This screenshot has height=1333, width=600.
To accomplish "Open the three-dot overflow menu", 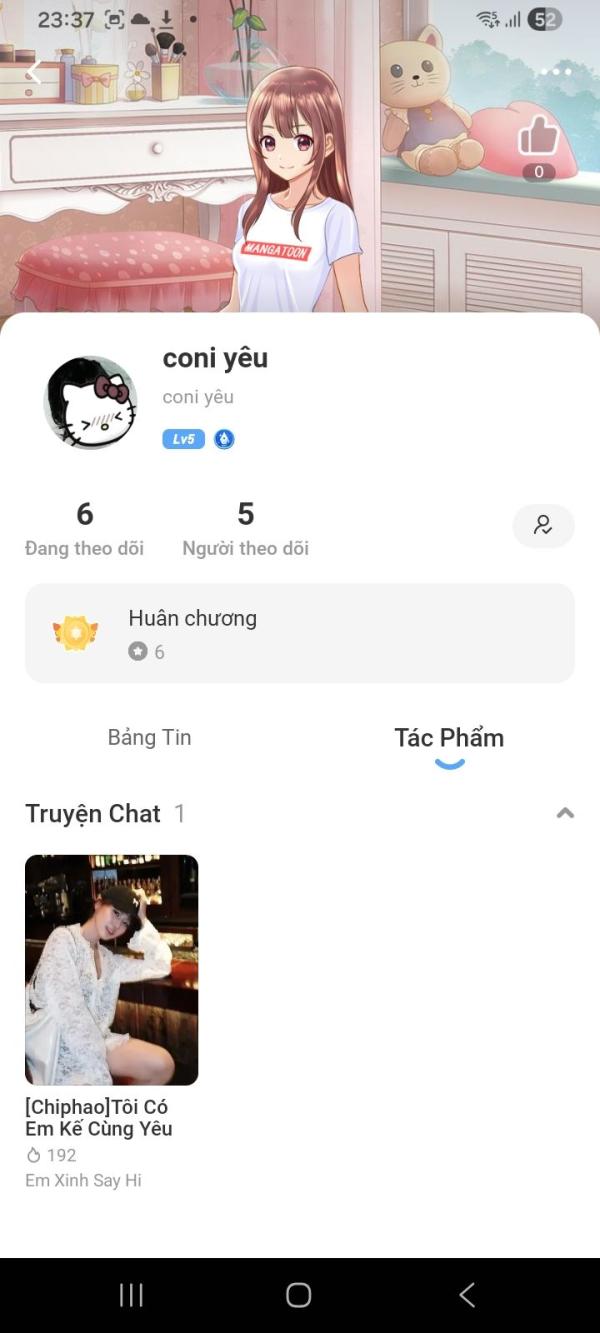I will (555, 72).
